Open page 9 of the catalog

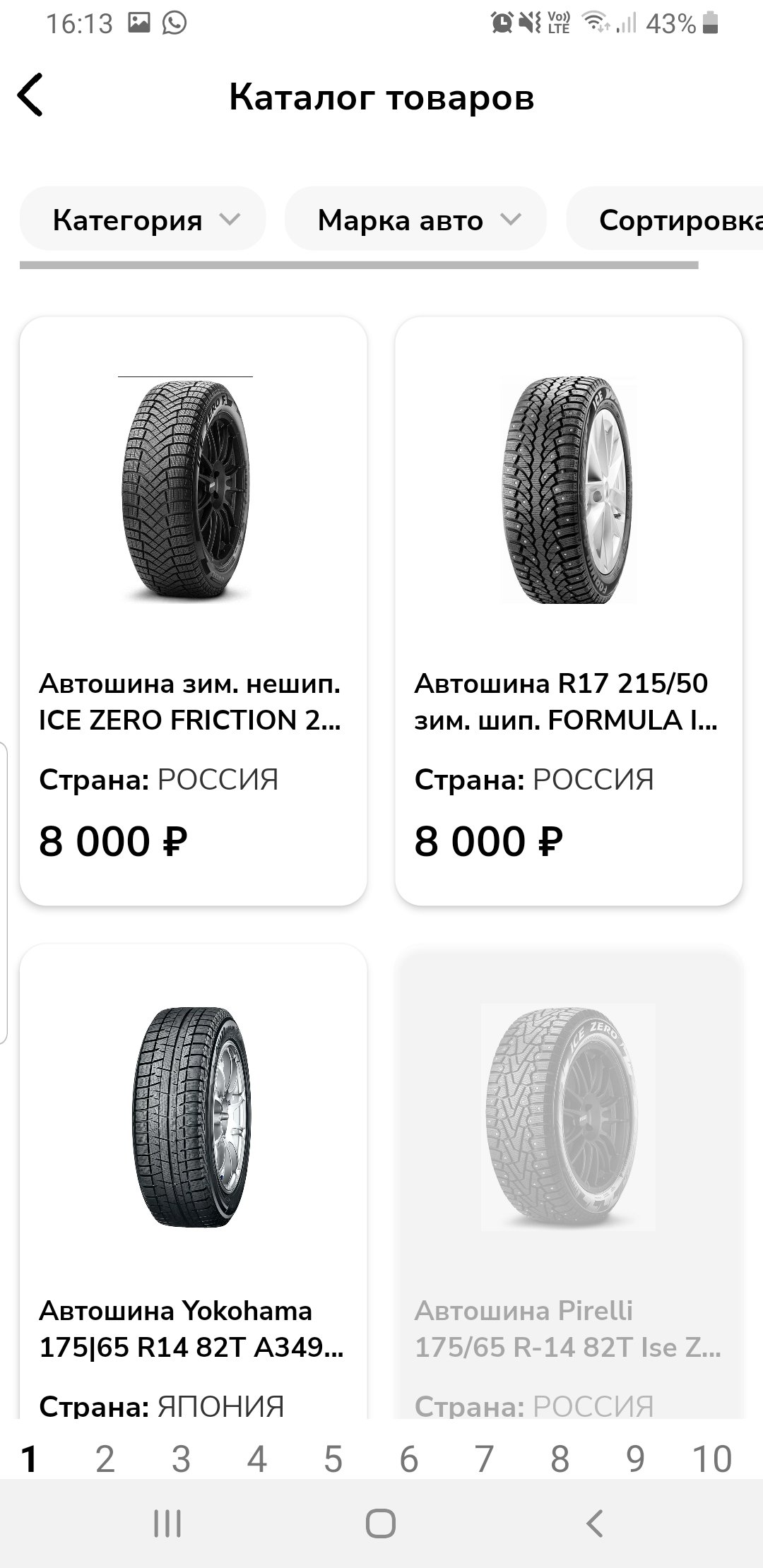tap(635, 1459)
